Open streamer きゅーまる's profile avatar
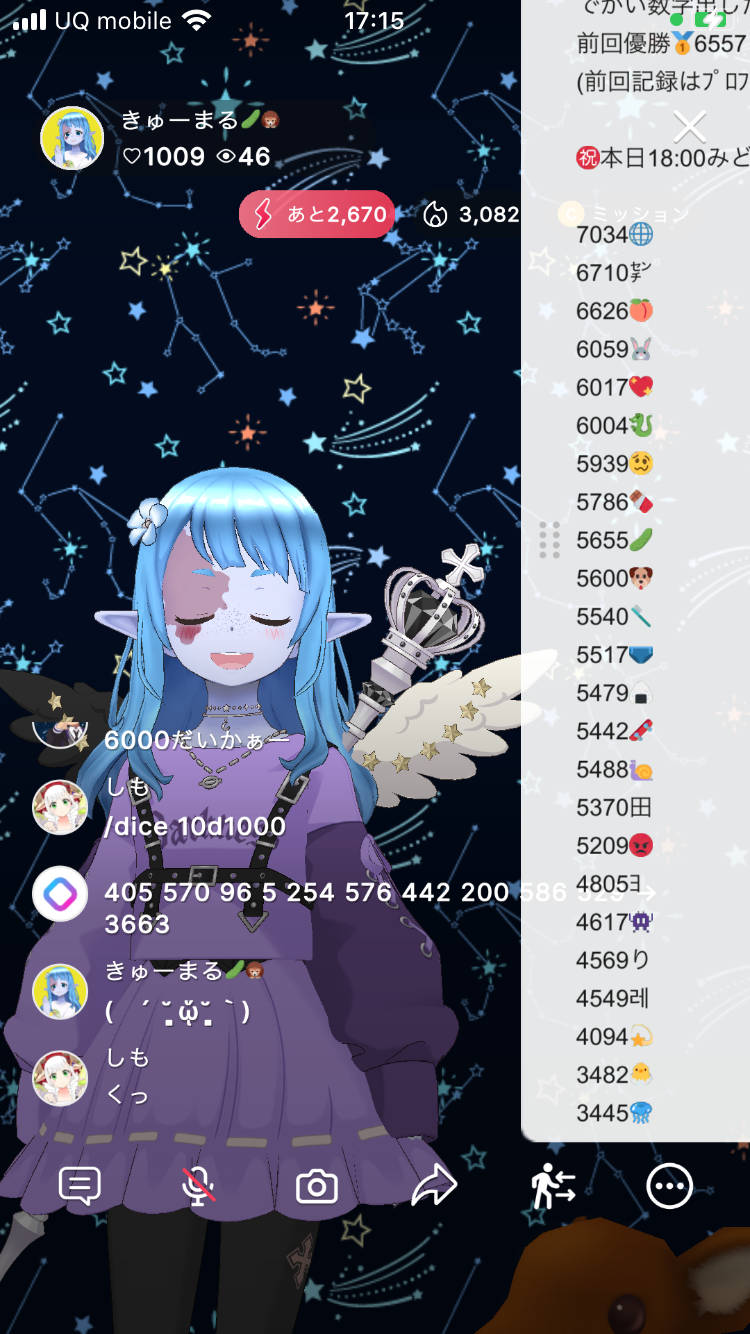This screenshot has width=750, height=1334. coord(72,138)
